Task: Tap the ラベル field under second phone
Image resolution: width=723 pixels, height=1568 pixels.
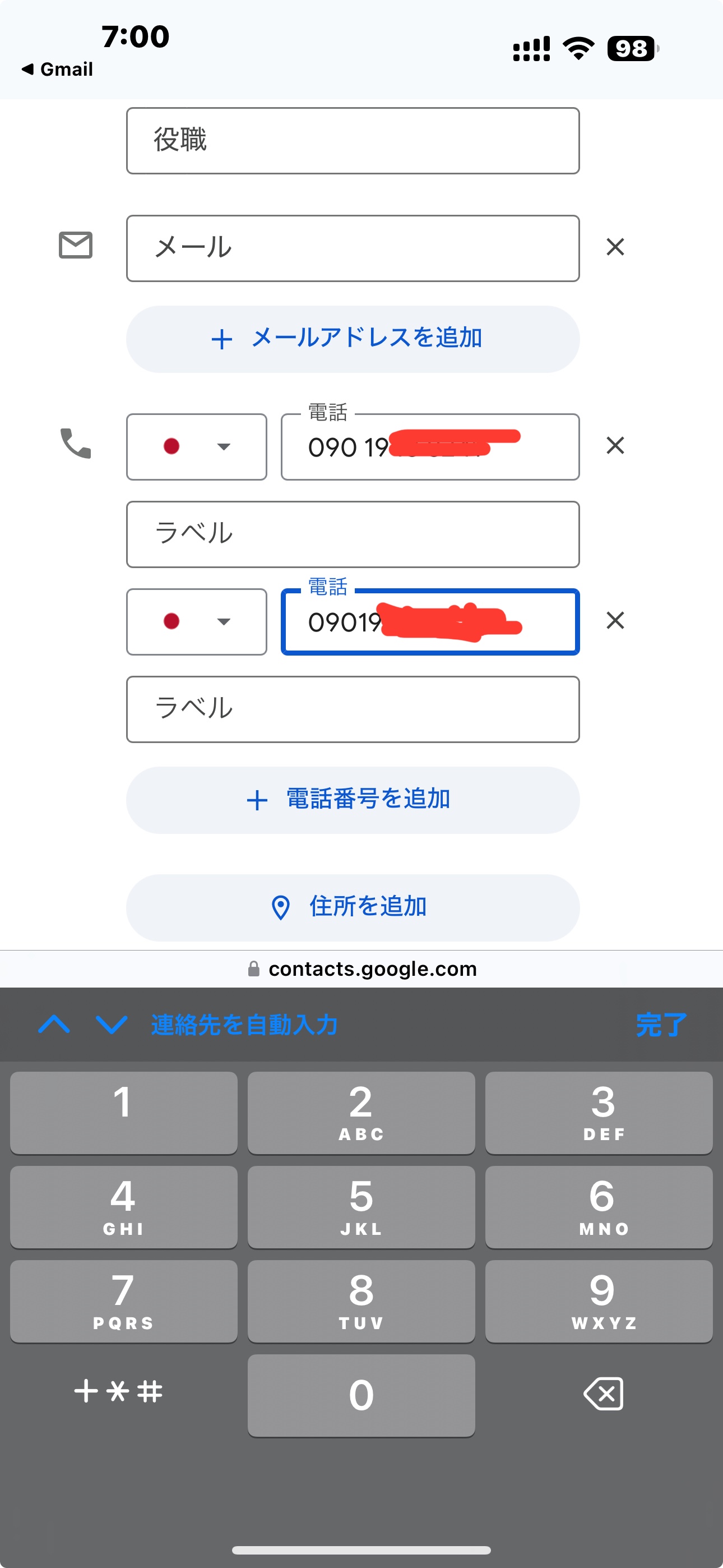Action: pyautogui.click(x=353, y=709)
